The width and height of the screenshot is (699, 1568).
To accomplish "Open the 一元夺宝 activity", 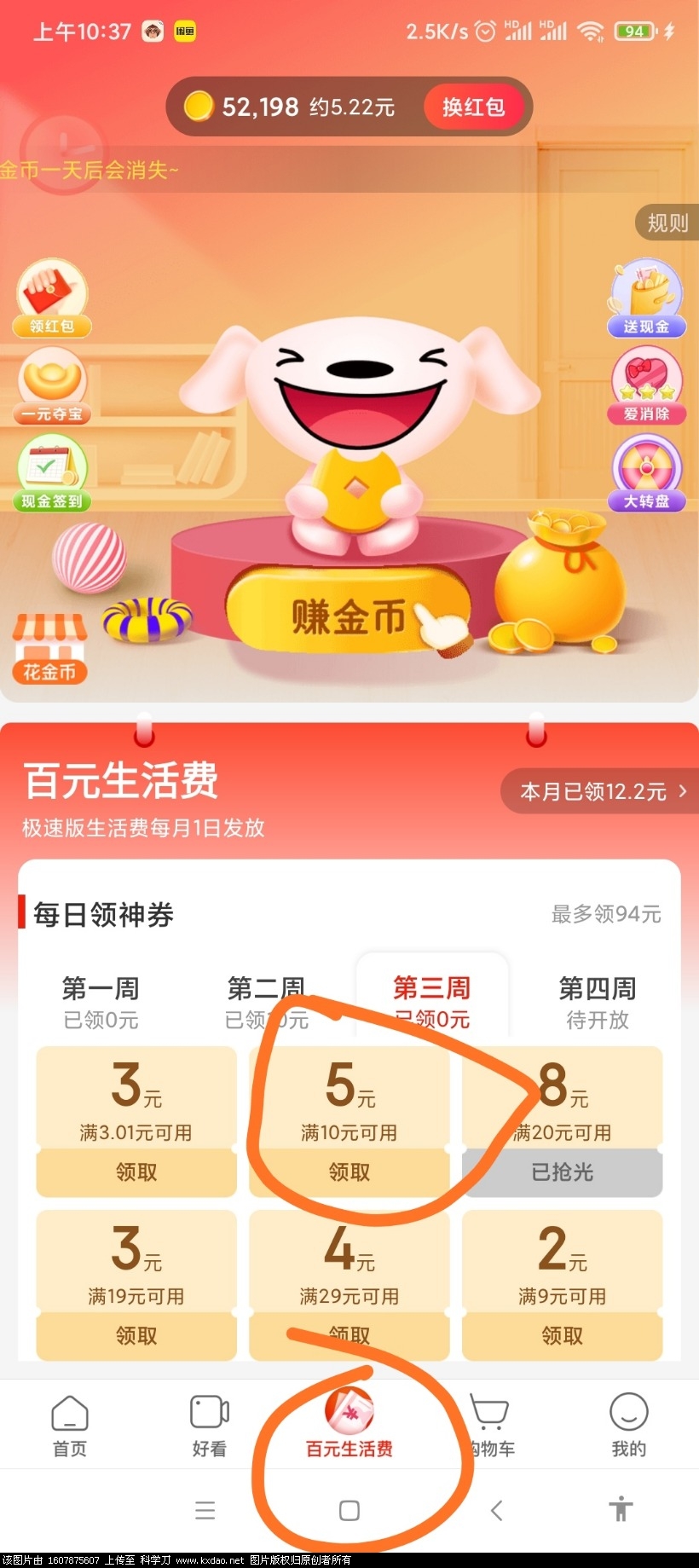I will click(52, 388).
